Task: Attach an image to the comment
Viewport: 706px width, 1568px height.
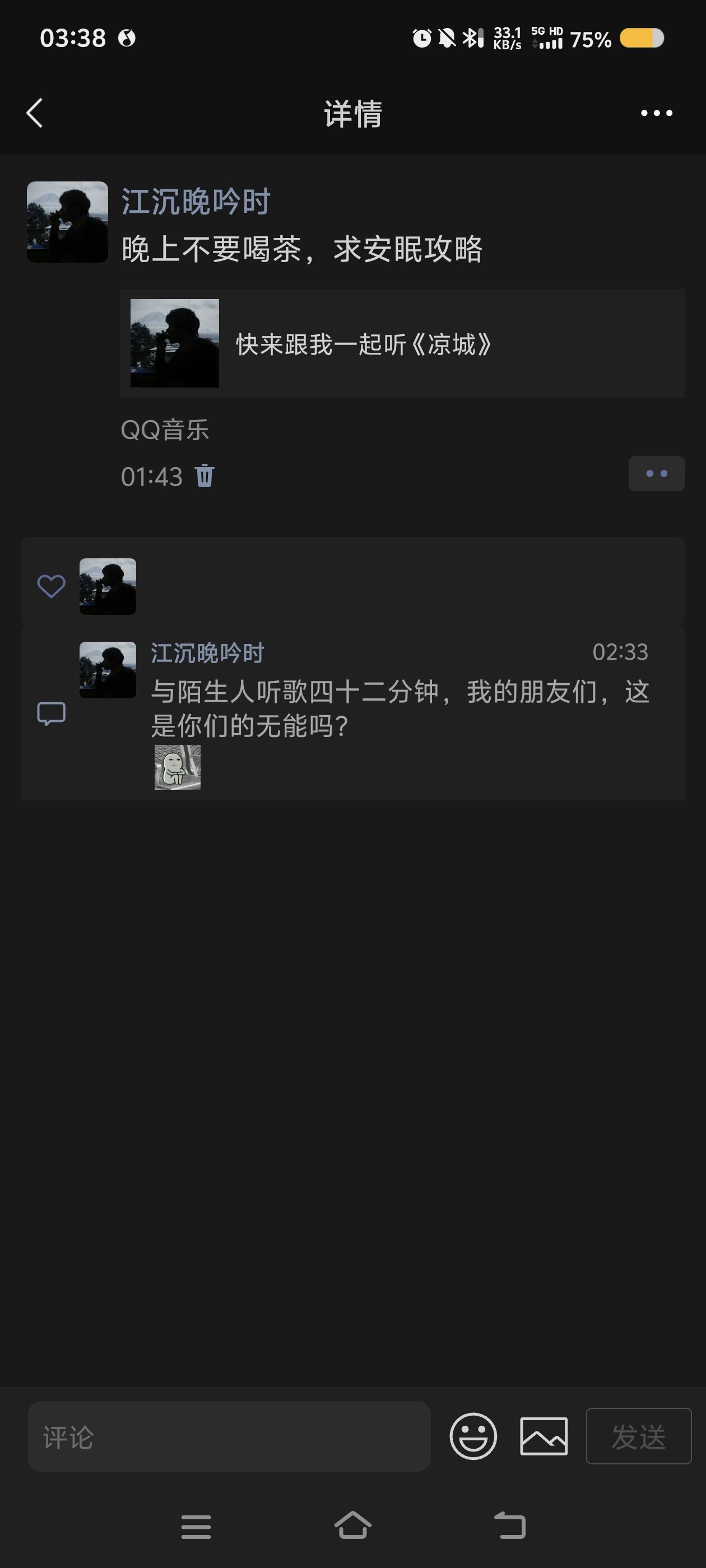Action: point(544,1436)
